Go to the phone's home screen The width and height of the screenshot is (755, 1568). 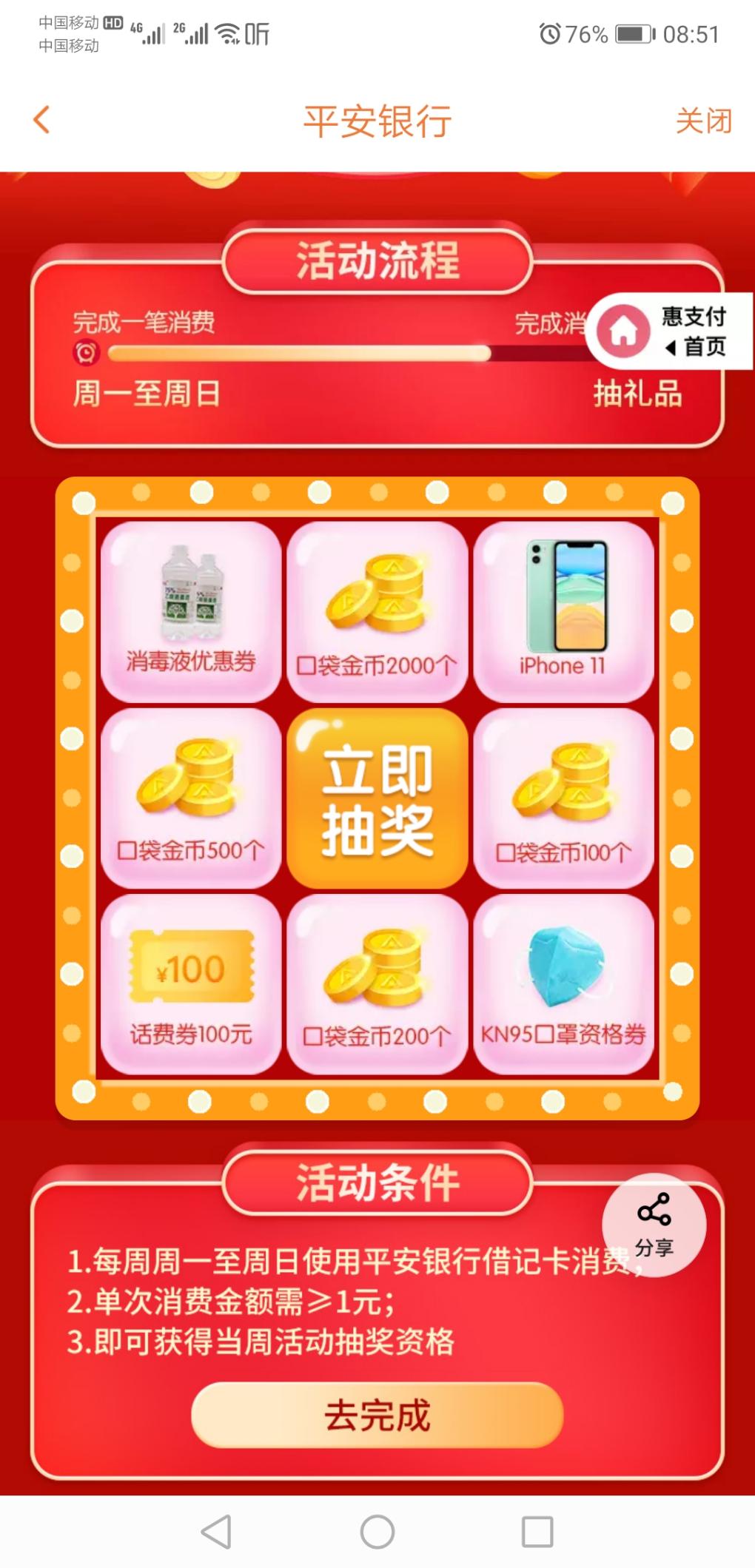point(377,1531)
